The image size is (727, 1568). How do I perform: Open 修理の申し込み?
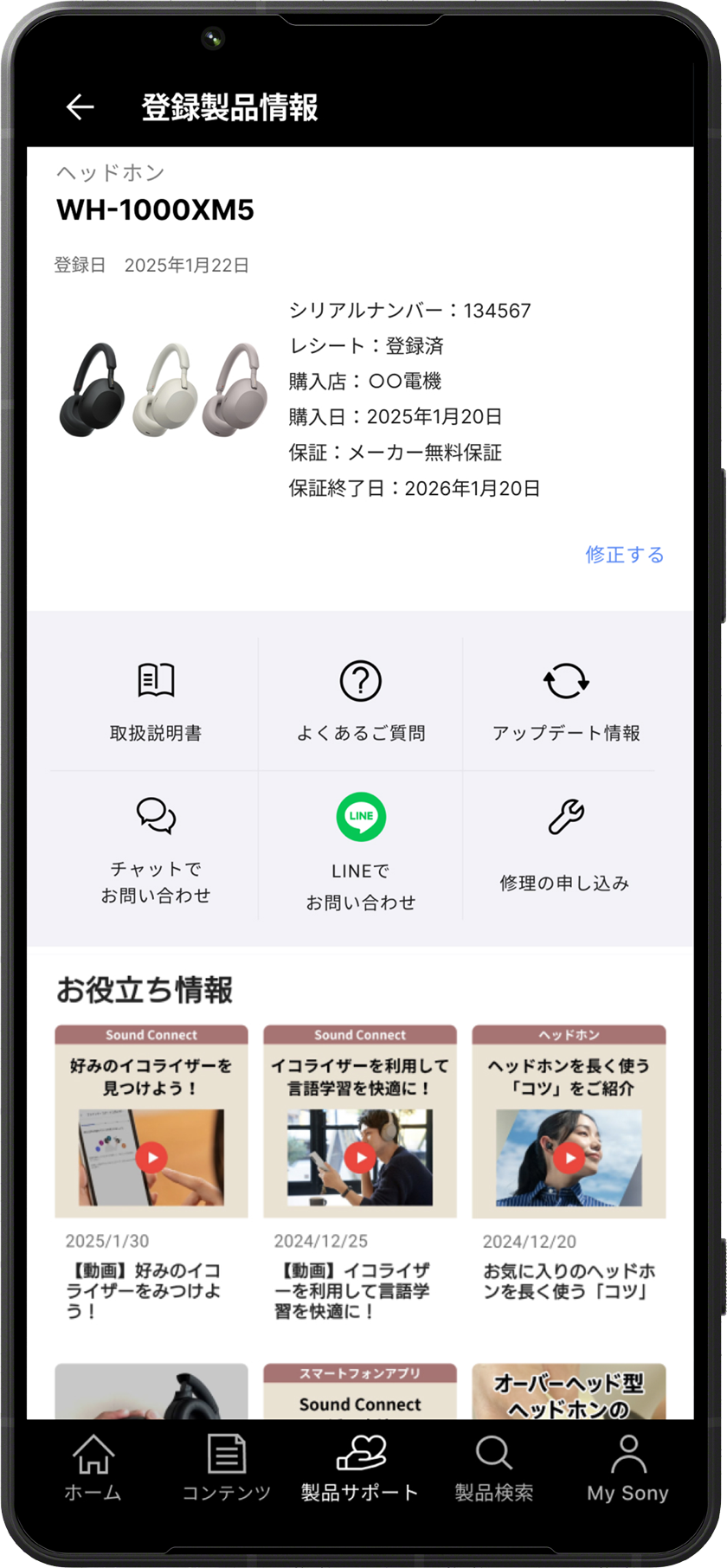[x=566, y=846]
